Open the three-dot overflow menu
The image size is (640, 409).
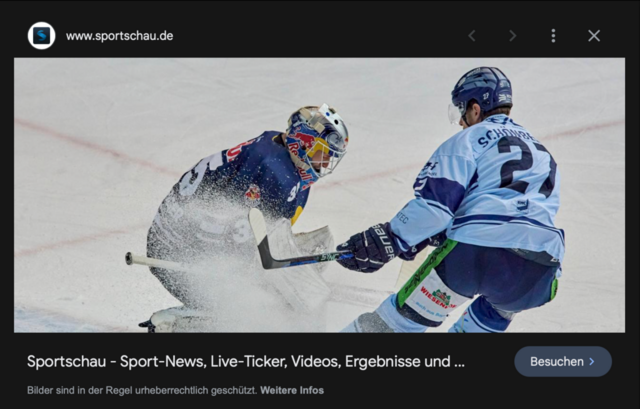point(553,36)
